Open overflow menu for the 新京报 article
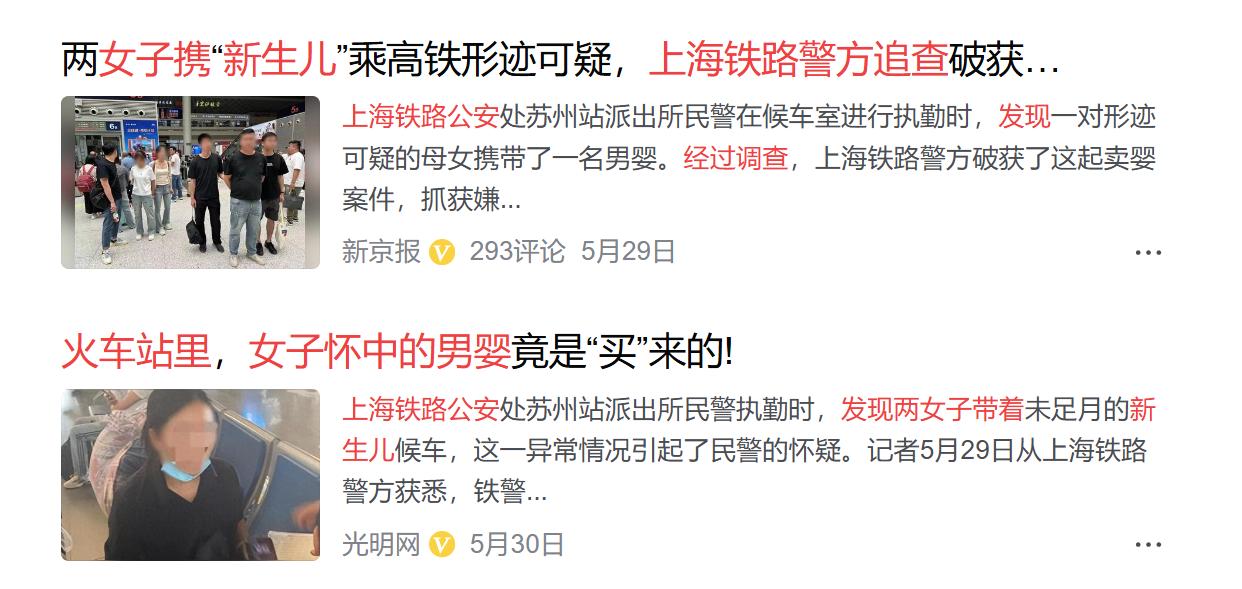This screenshot has width=1242, height=589. coord(1148,252)
